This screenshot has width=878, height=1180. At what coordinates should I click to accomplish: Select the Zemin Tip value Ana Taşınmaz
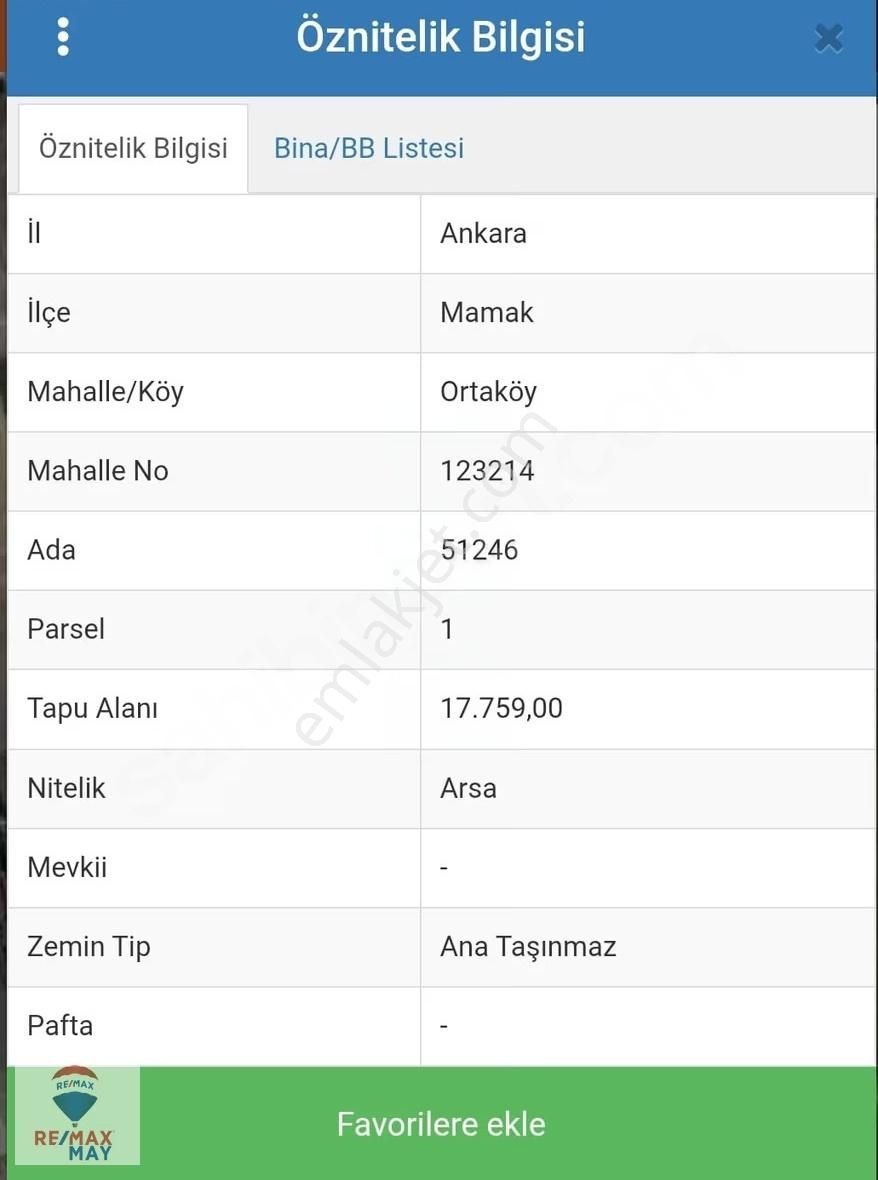click(x=529, y=947)
